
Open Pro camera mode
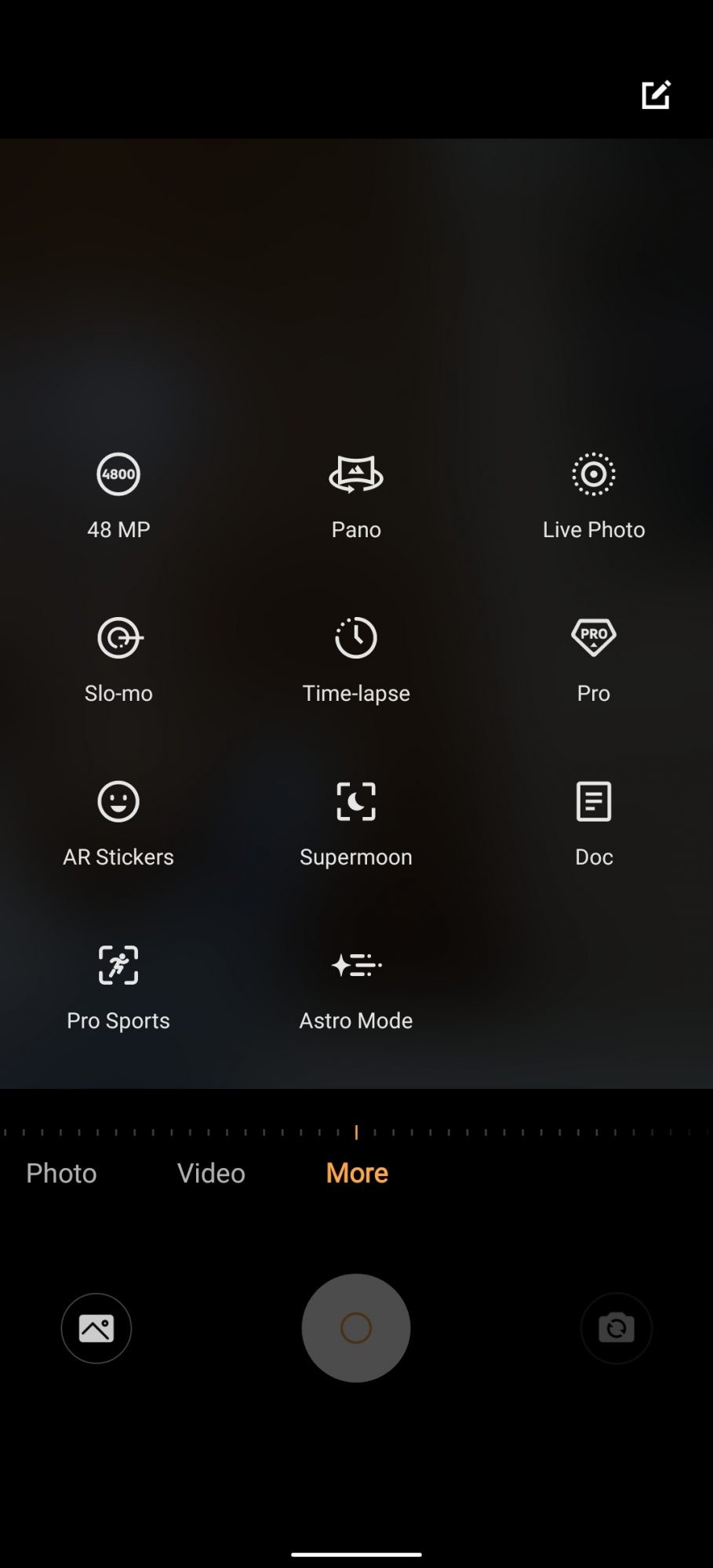click(594, 657)
